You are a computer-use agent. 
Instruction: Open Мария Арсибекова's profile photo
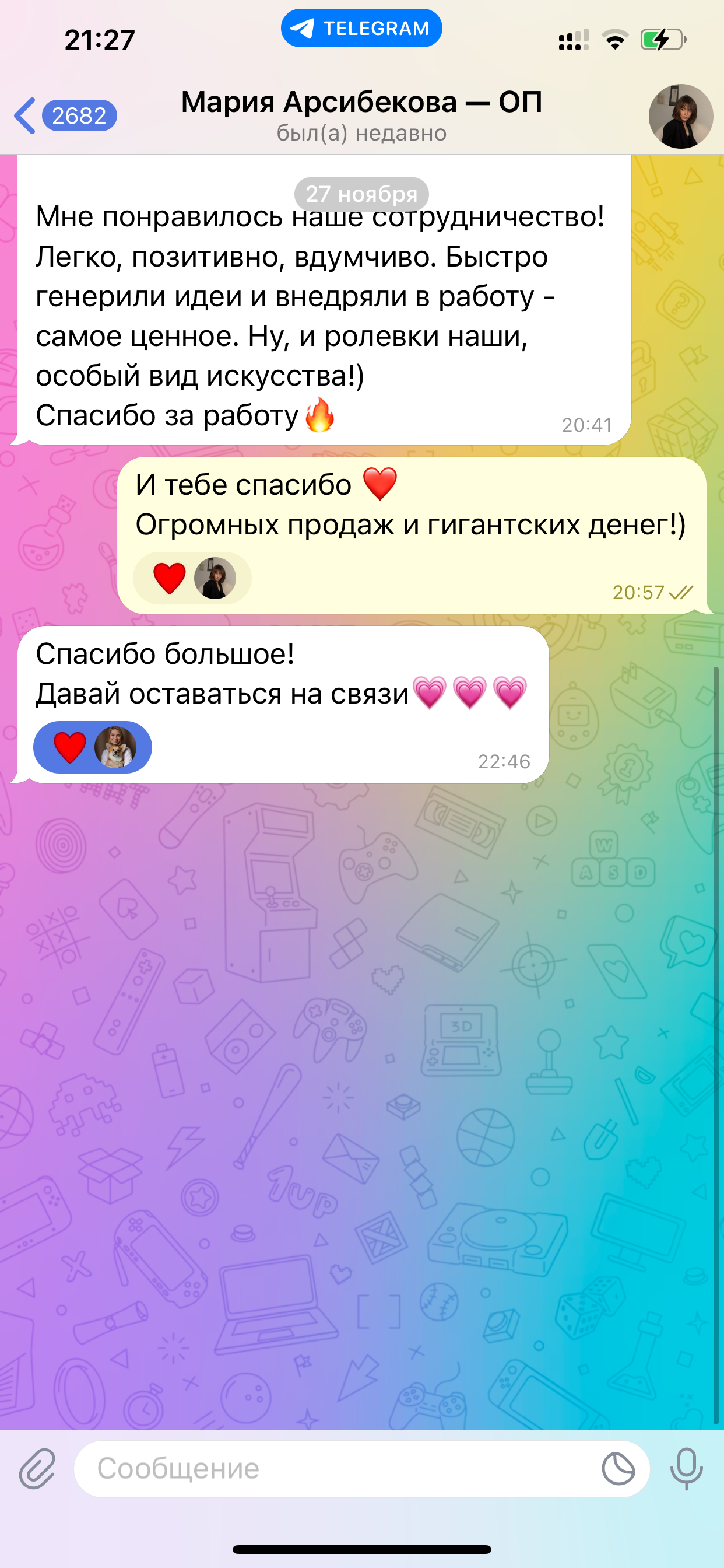(x=680, y=116)
